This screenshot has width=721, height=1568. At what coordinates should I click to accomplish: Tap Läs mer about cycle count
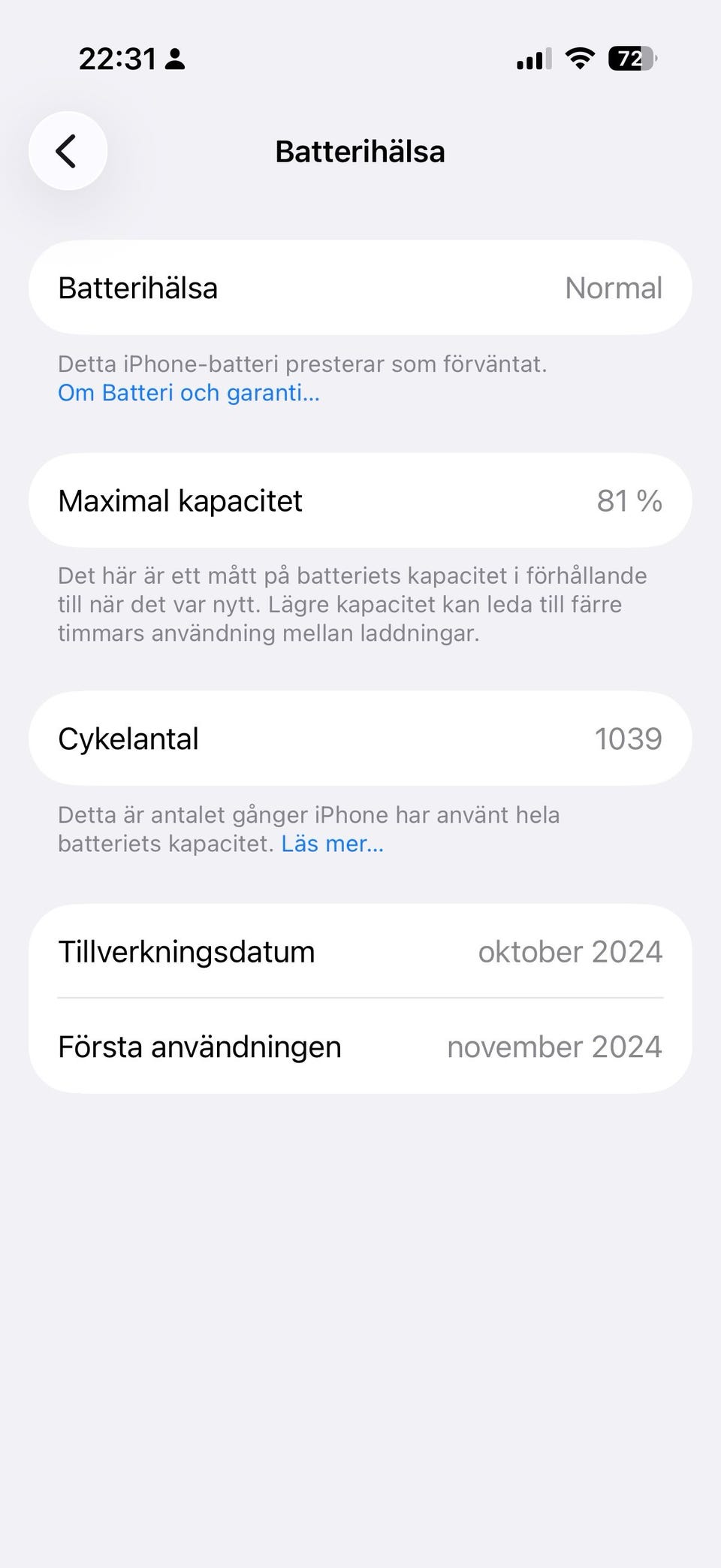click(332, 844)
